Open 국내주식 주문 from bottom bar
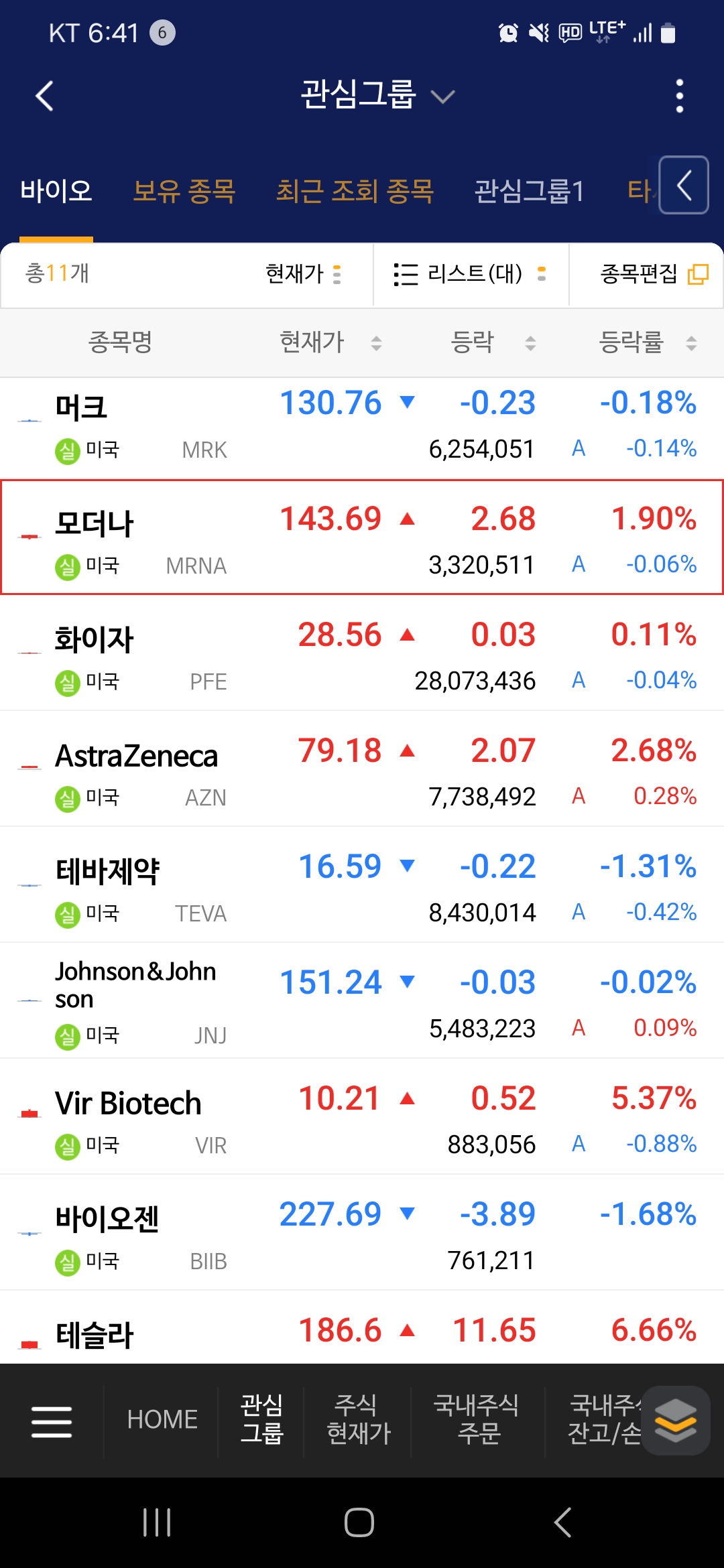This screenshot has width=724, height=1568. pos(477,1419)
